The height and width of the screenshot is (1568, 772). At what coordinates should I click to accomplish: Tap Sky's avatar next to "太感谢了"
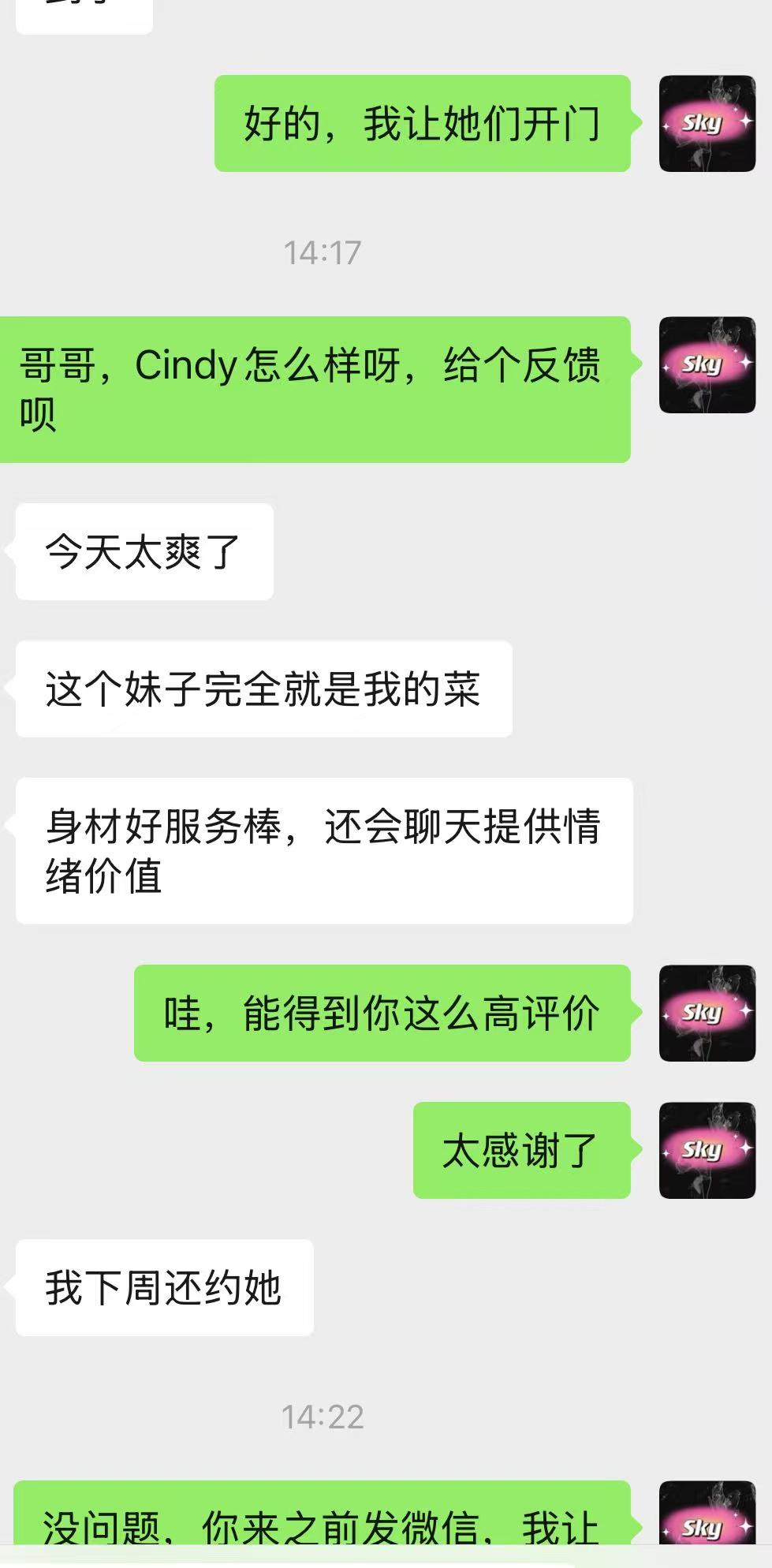(x=707, y=1151)
